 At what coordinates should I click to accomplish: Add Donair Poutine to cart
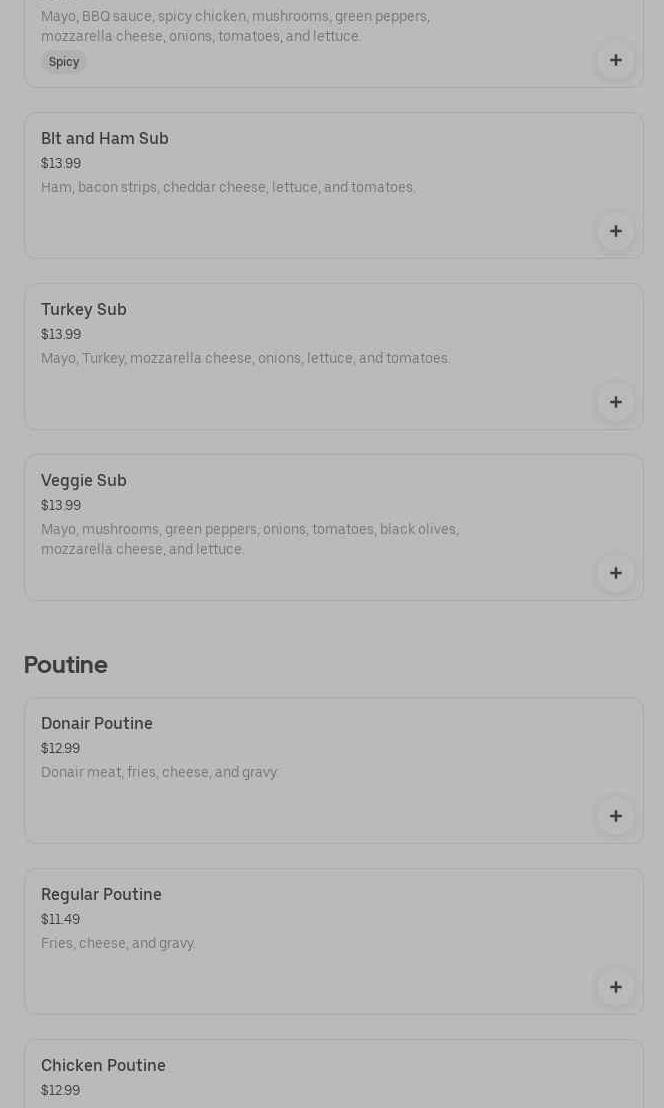615,816
